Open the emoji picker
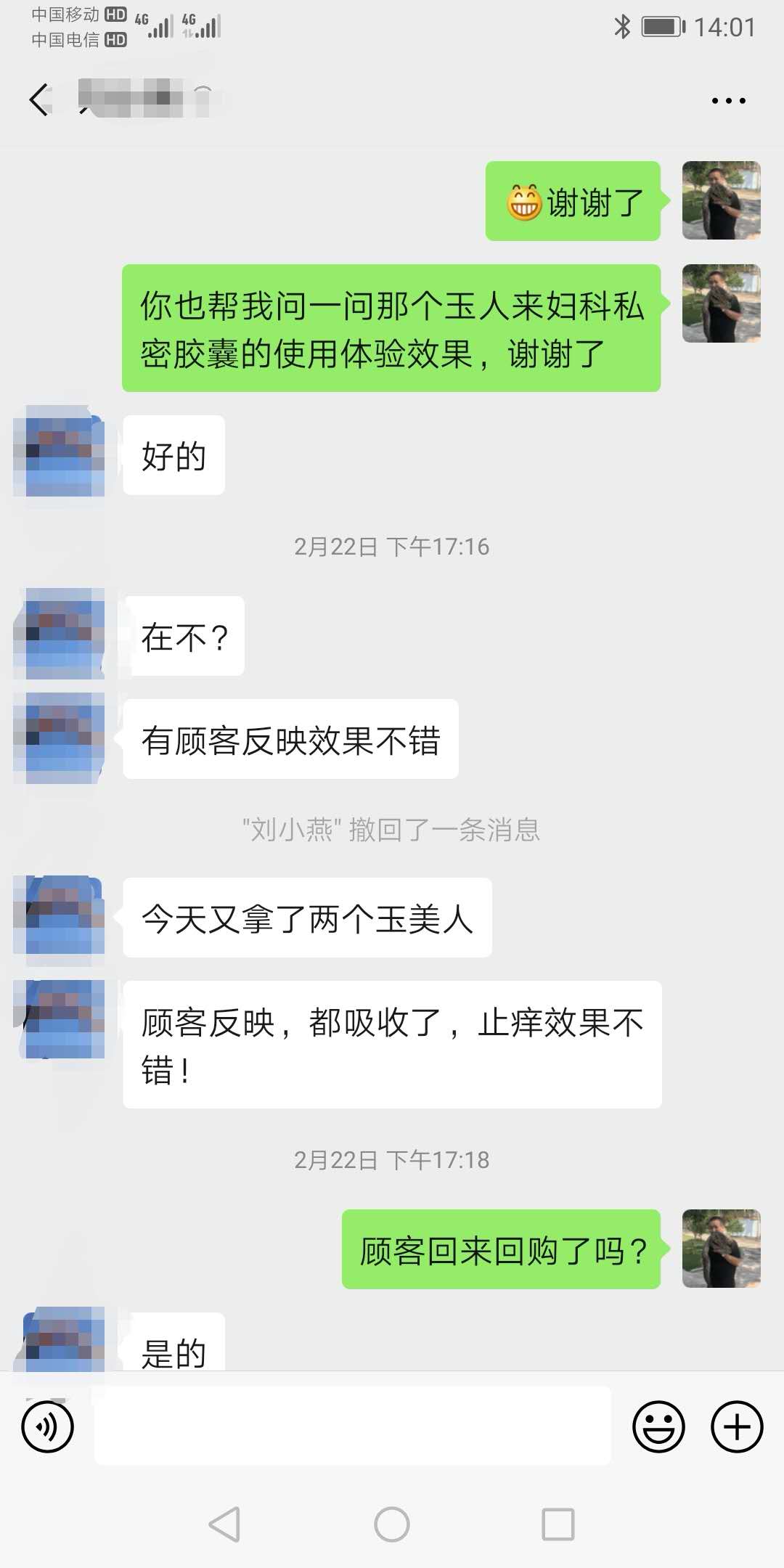Screen dimensions: 784x1568 658,1427
